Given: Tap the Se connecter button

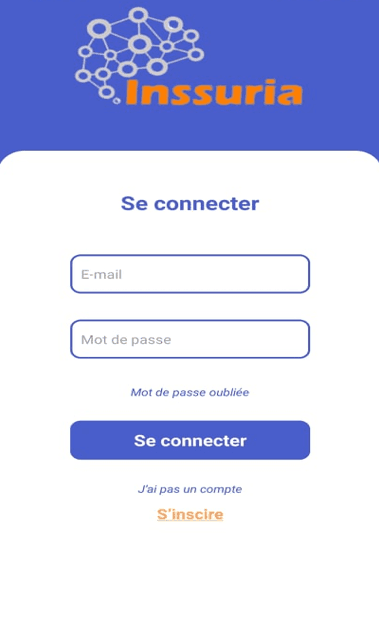Looking at the screenshot, I should (x=190, y=440).
